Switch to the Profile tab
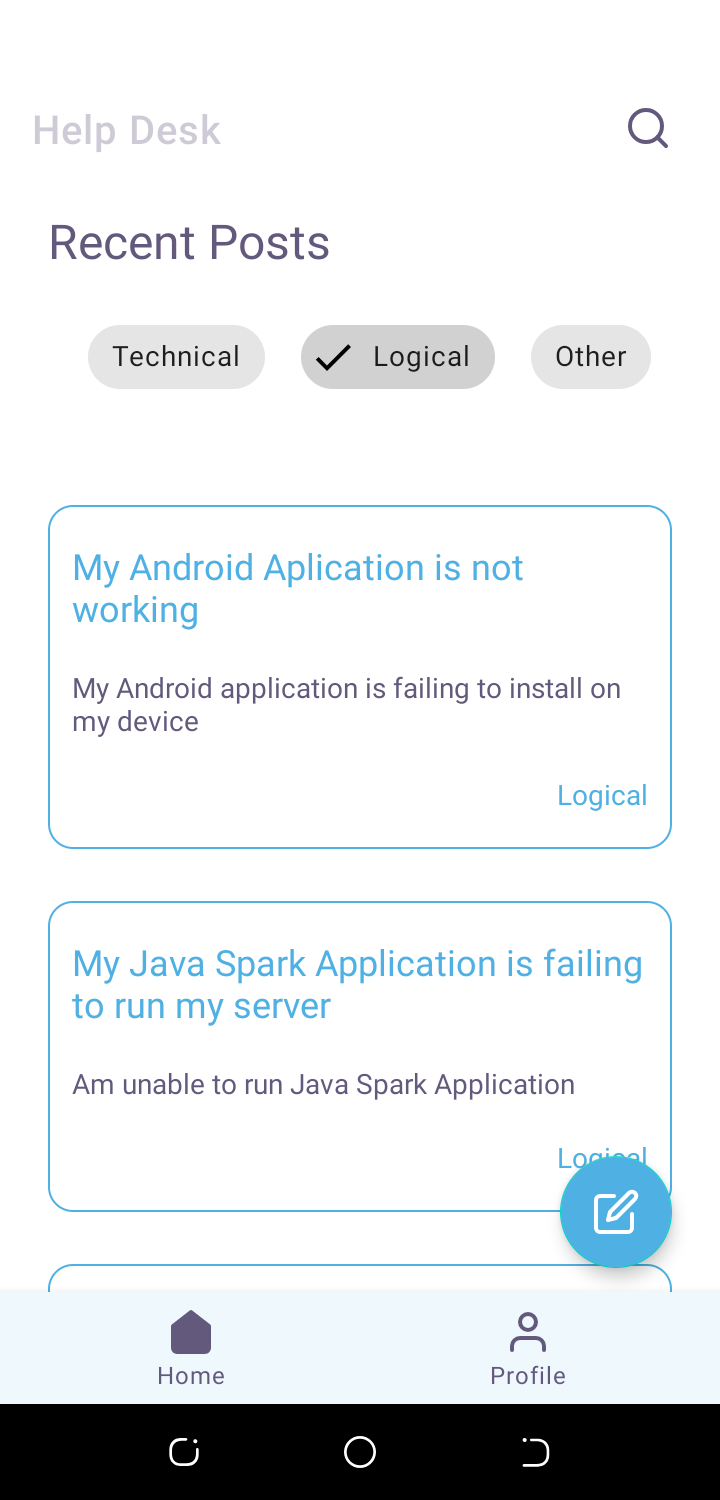This screenshot has height=1500, width=720. click(528, 1347)
